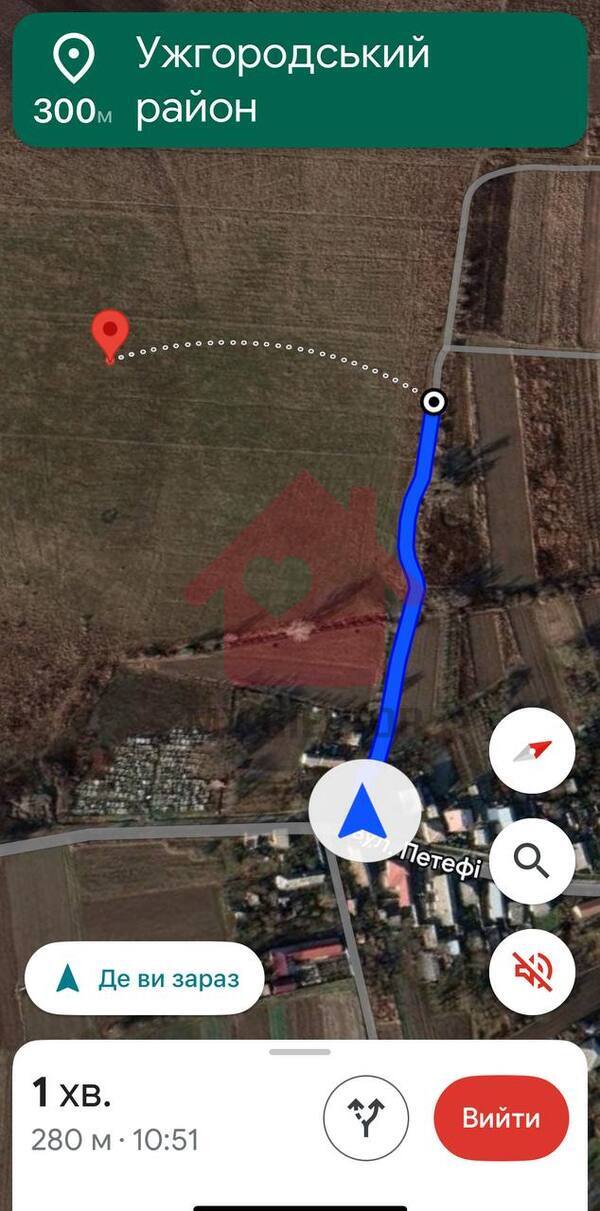Screen dimensions: 600x1211
Task: Show alternate routes with the fork icon
Action: click(366, 1118)
